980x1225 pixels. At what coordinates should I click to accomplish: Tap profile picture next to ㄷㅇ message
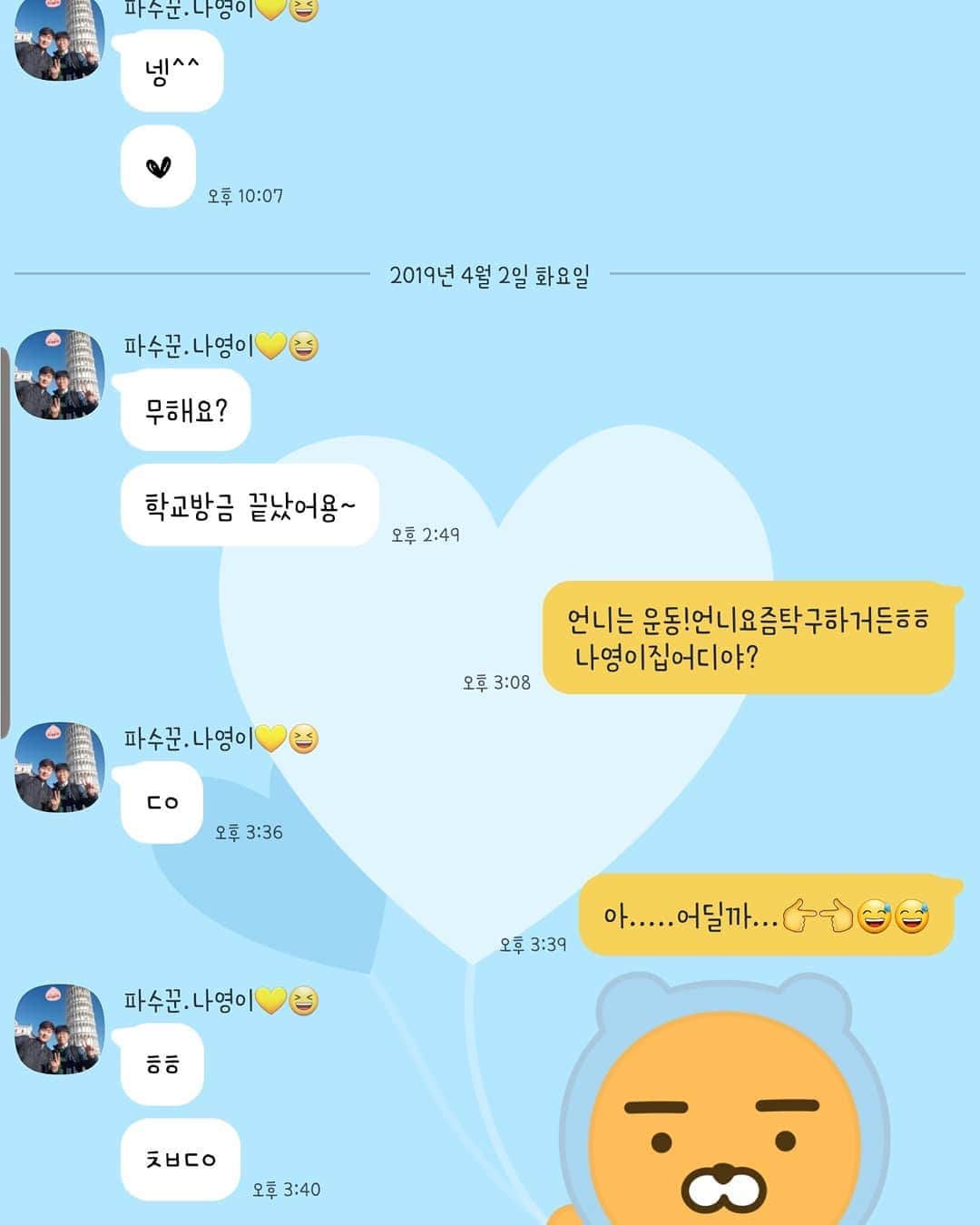tap(60, 768)
